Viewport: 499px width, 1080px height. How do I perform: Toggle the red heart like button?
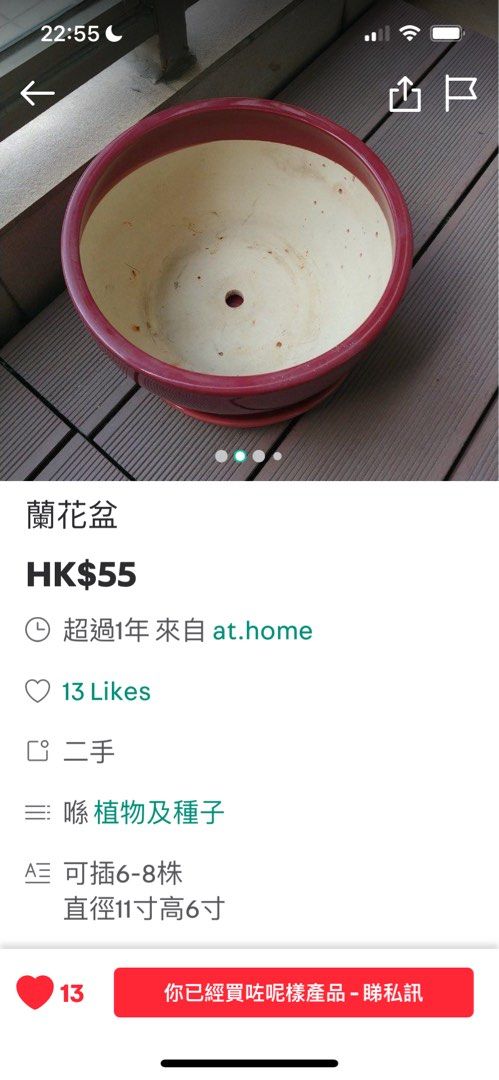click(35, 993)
